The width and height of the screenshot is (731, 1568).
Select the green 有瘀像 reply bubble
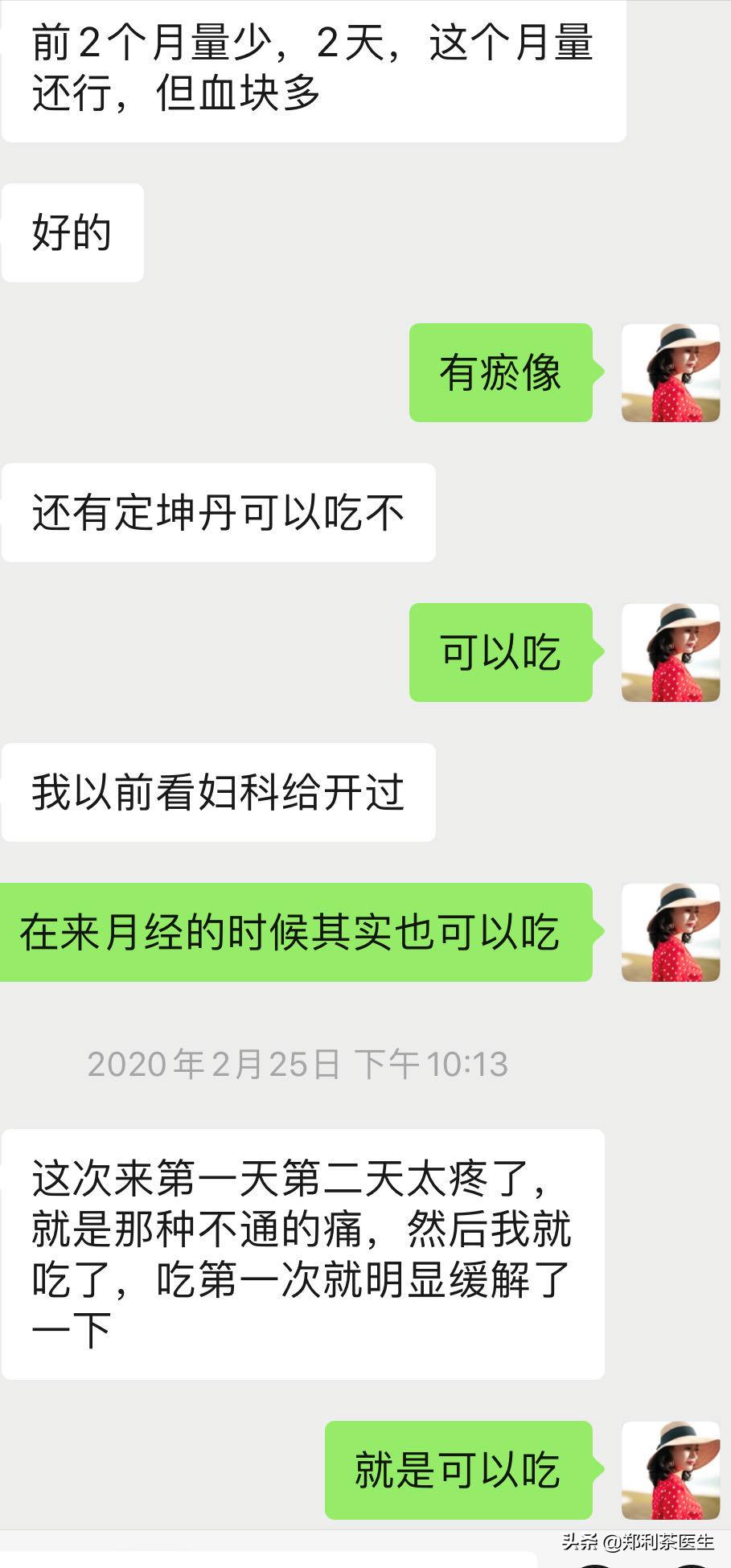500,372
